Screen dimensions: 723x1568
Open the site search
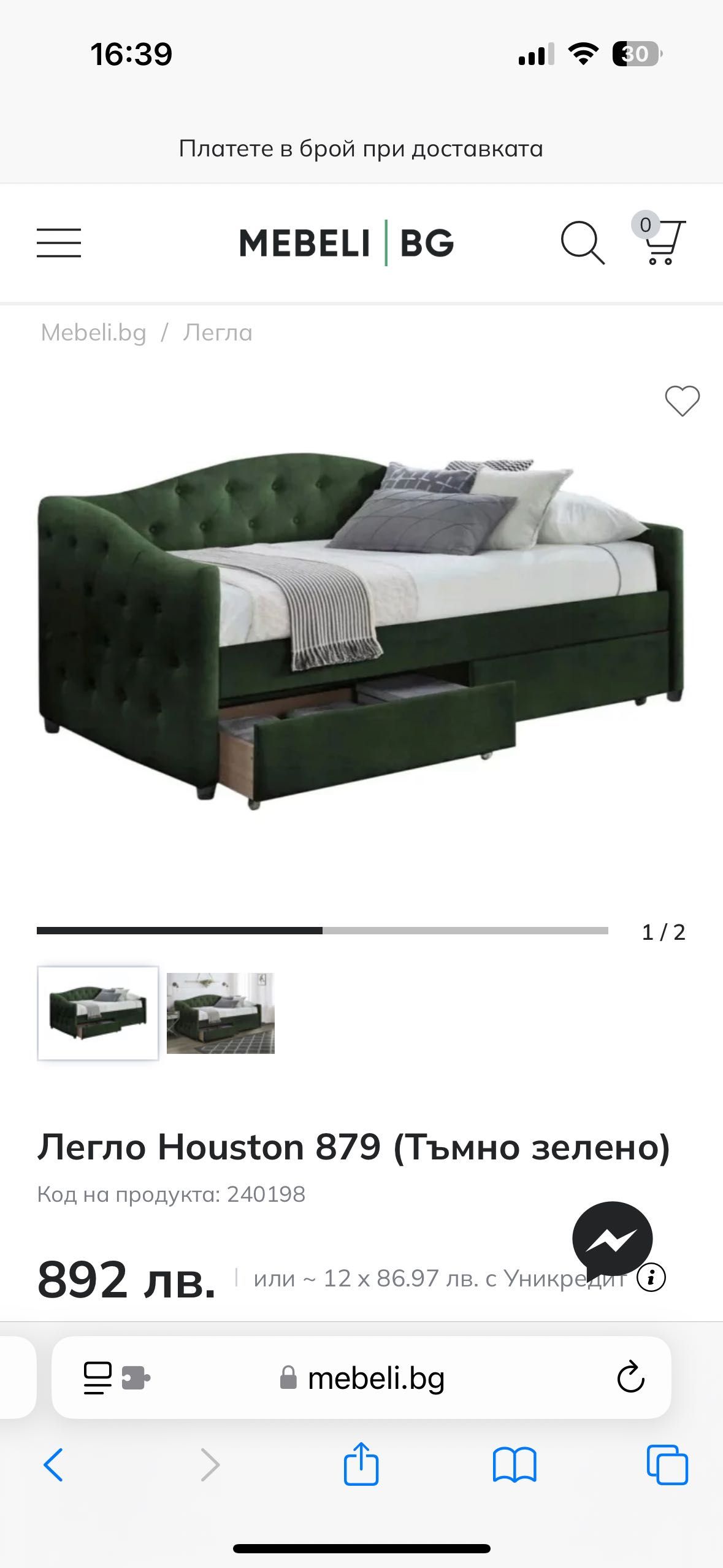click(x=583, y=243)
